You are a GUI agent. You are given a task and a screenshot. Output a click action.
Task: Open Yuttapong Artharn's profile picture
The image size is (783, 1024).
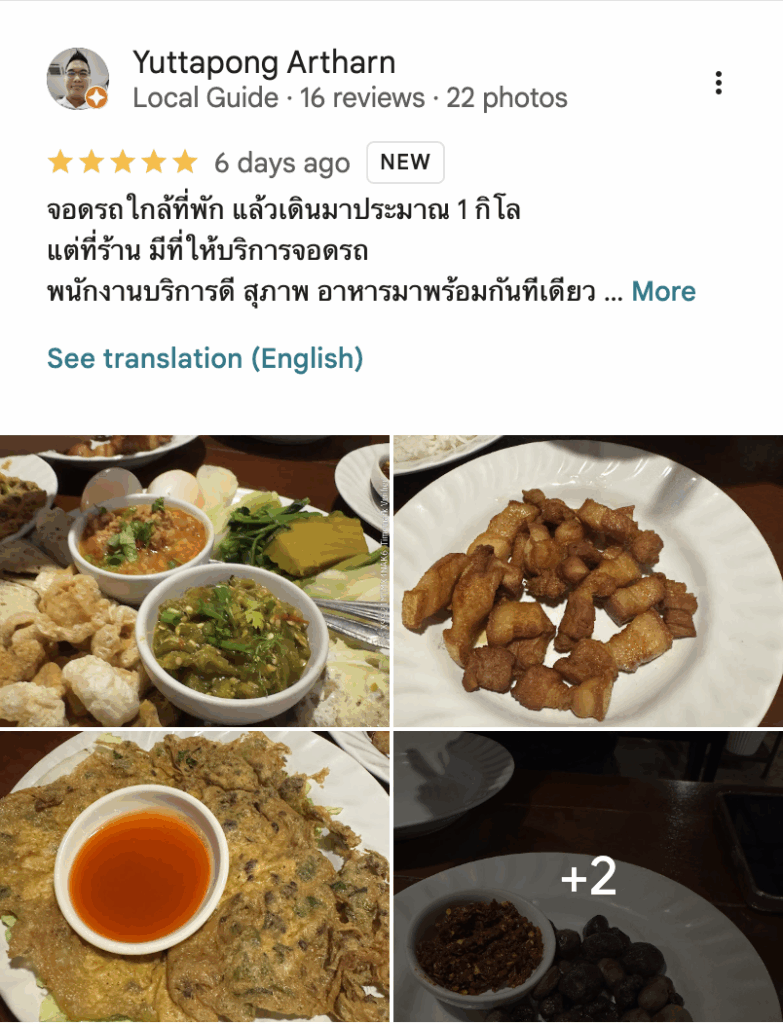pos(78,79)
